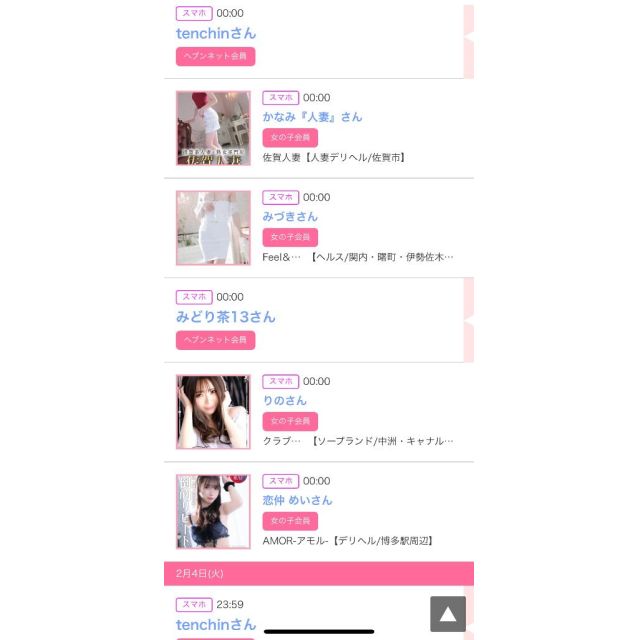Tap 恋仲 めいさん photo thumbnail
640x640 pixels.
click(x=213, y=511)
